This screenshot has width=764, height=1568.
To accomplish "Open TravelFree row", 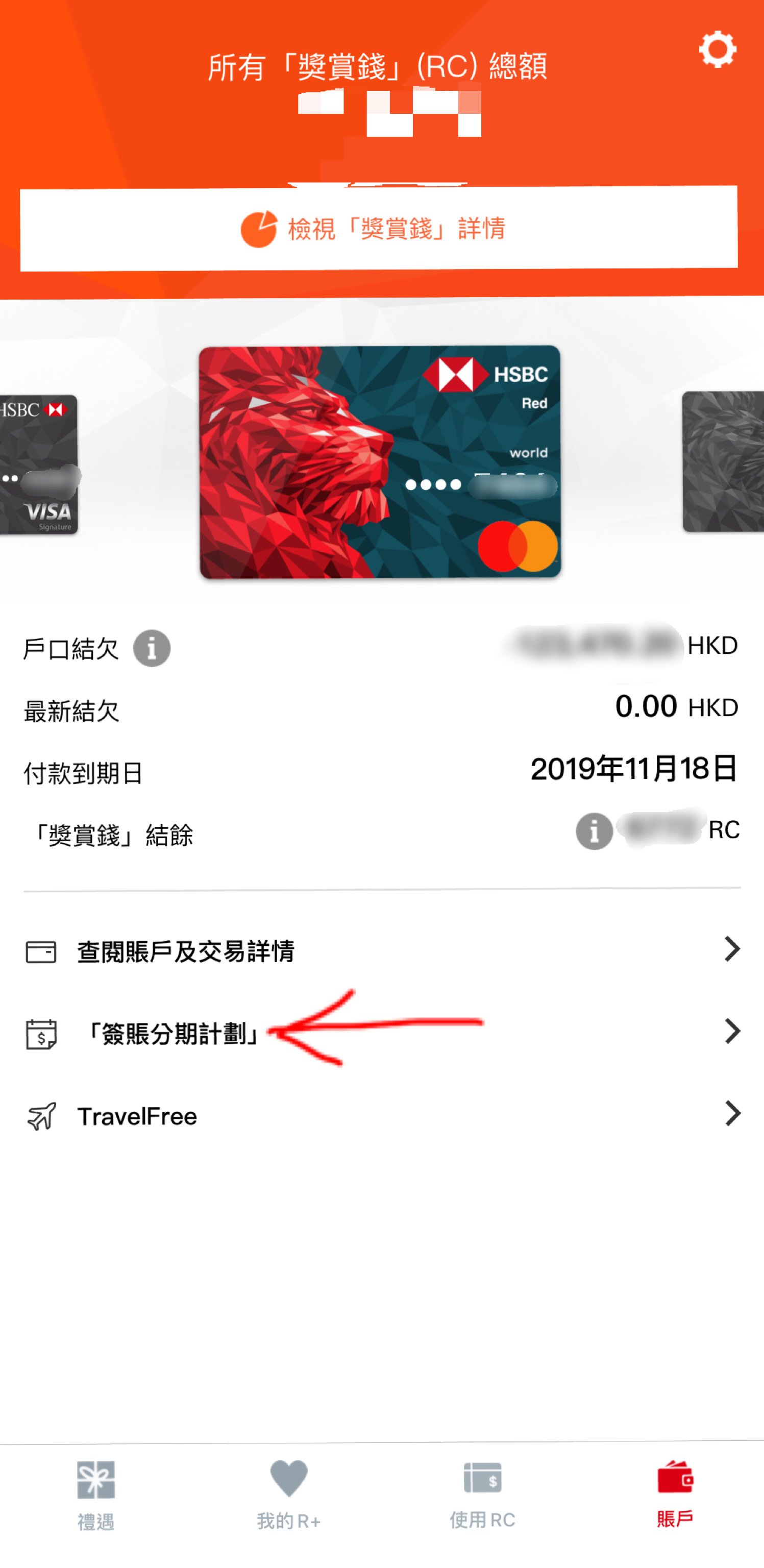I will click(382, 1115).
